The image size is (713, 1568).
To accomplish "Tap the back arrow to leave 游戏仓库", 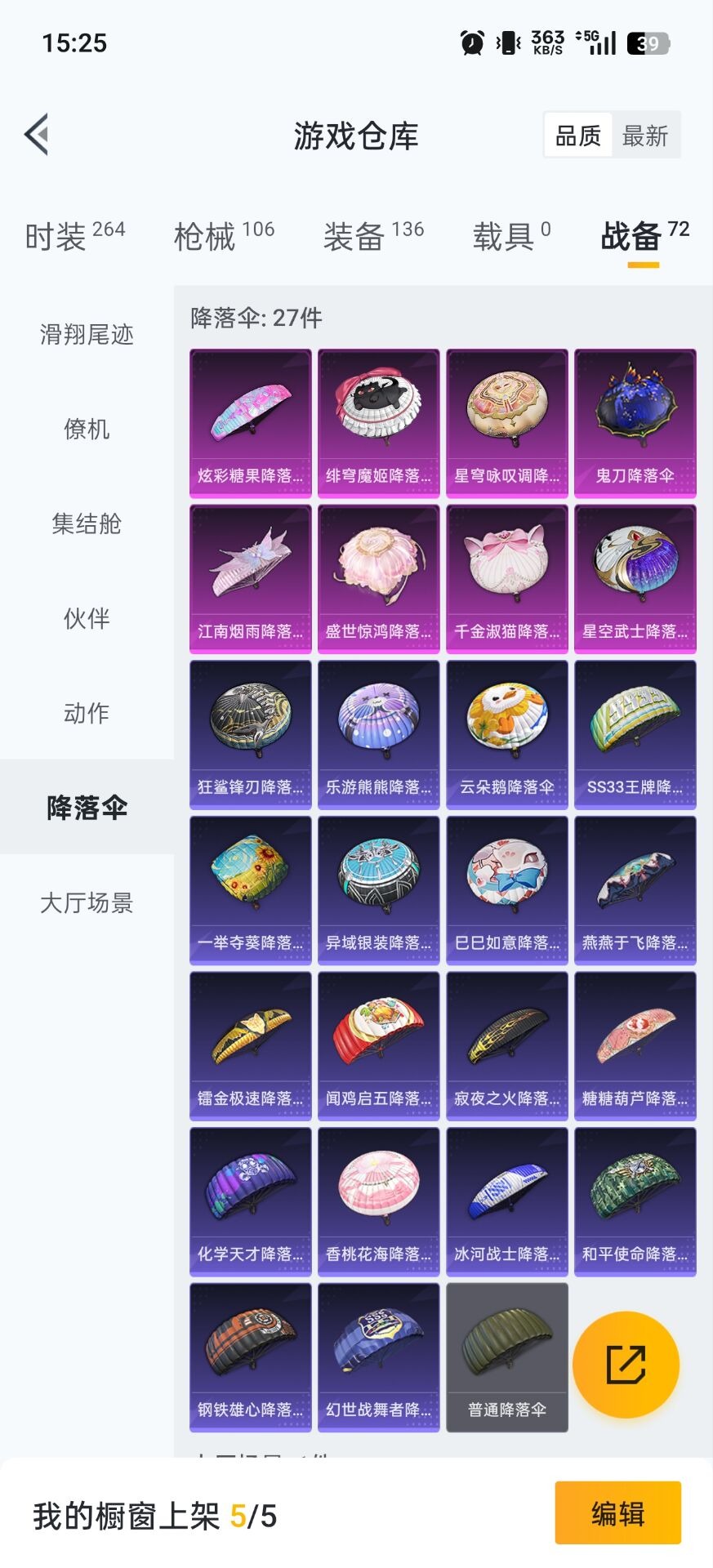I will pyautogui.click(x=38, y=133).
